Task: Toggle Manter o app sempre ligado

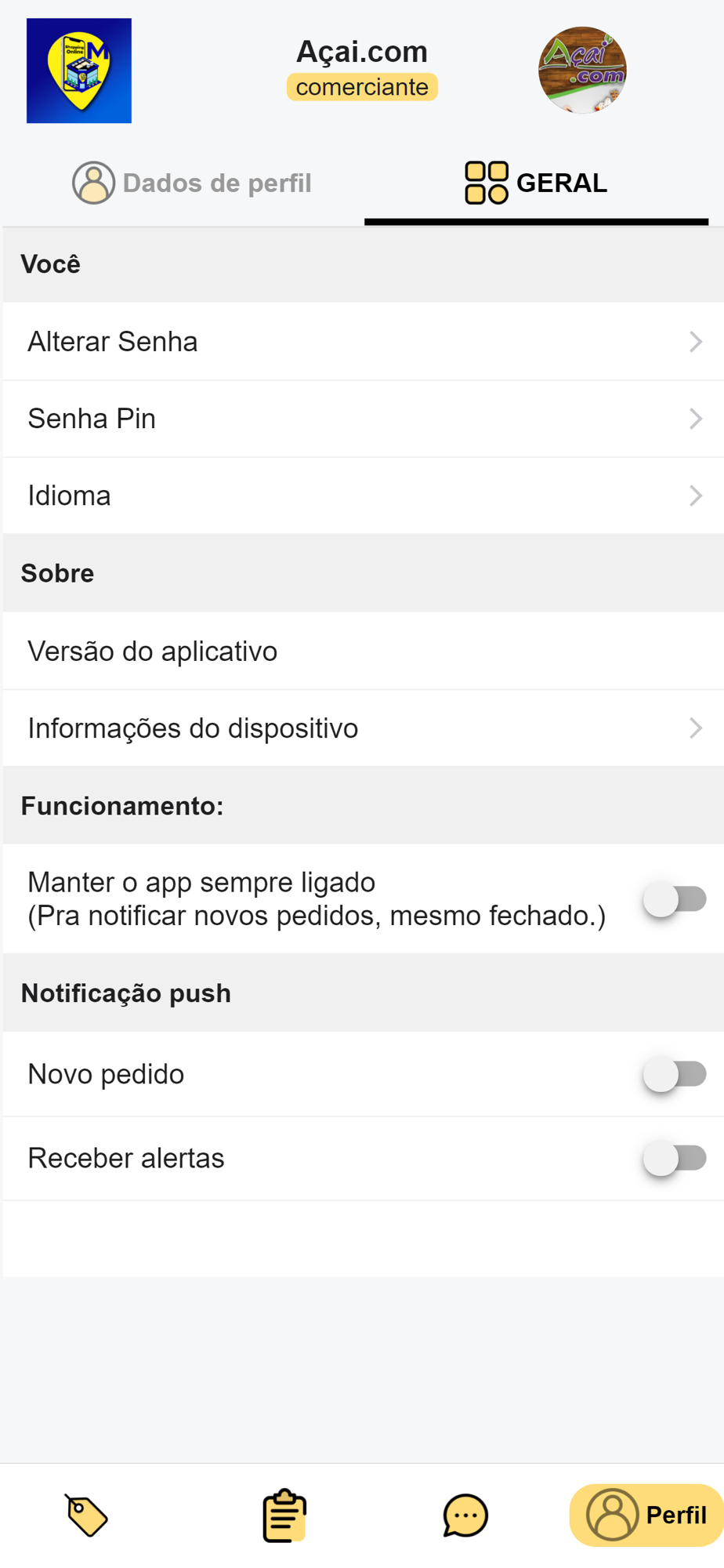Action: pyautogui.click(x=674, y=899)
